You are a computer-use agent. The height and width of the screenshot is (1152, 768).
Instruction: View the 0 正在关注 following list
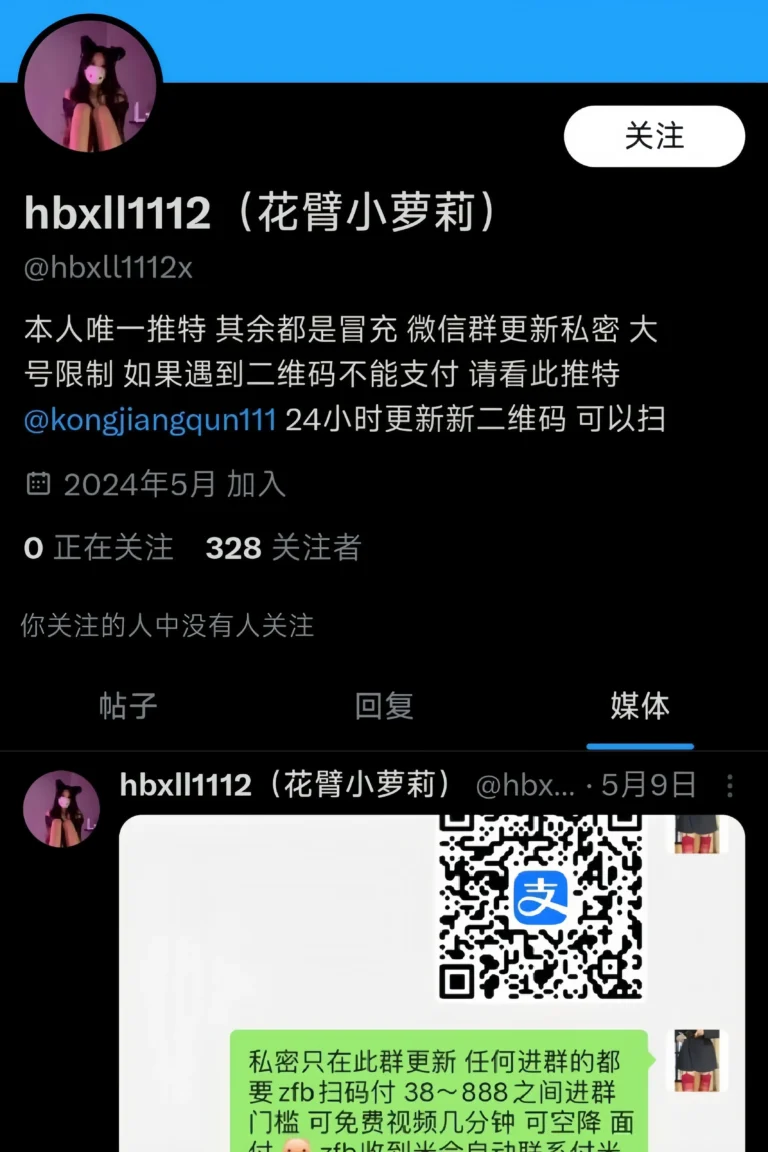tap(98, 547)
